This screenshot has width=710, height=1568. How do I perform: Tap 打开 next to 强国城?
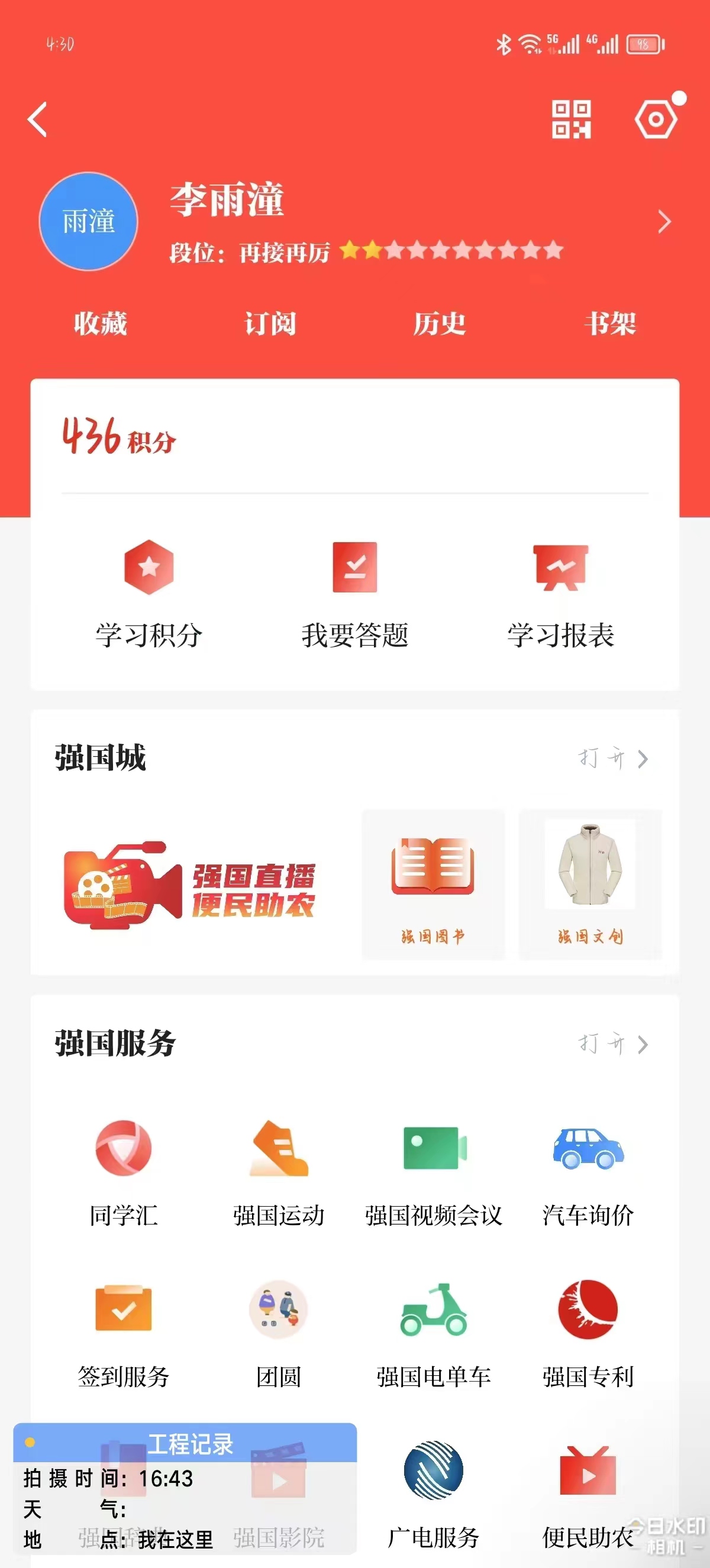(612, 759)
